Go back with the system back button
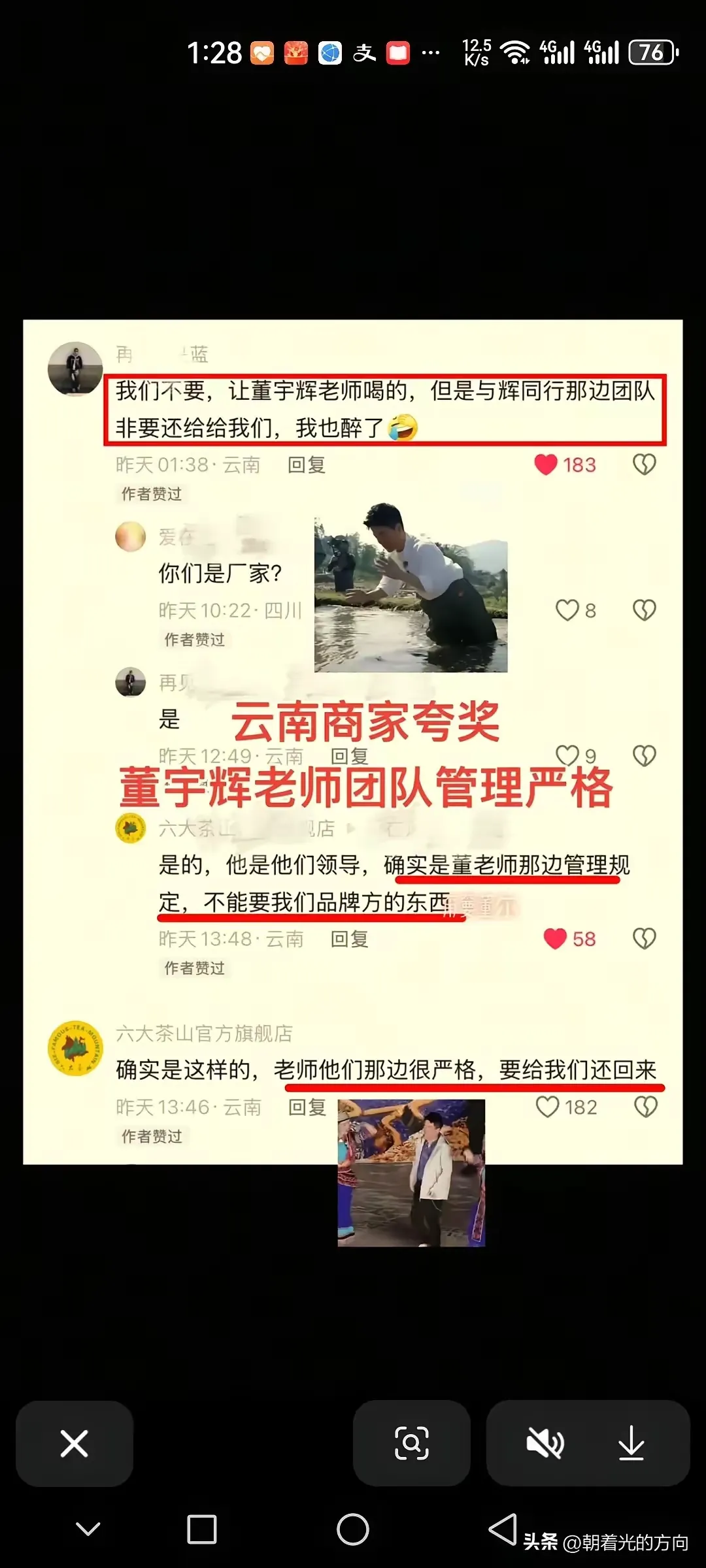706x1568 pixels. point(503,1529)
